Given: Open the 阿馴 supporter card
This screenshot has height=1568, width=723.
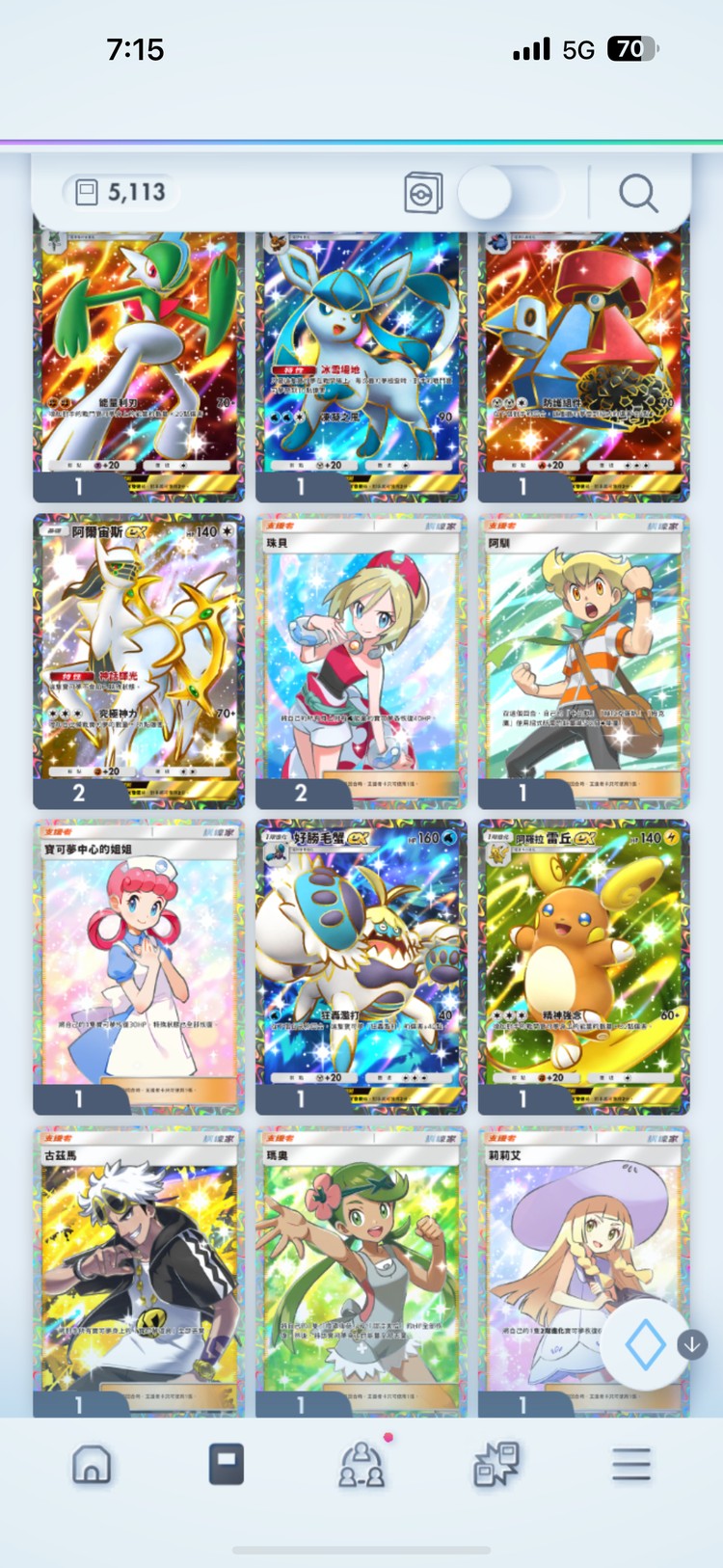Looking at the screenshot, I should click(583, 656).
